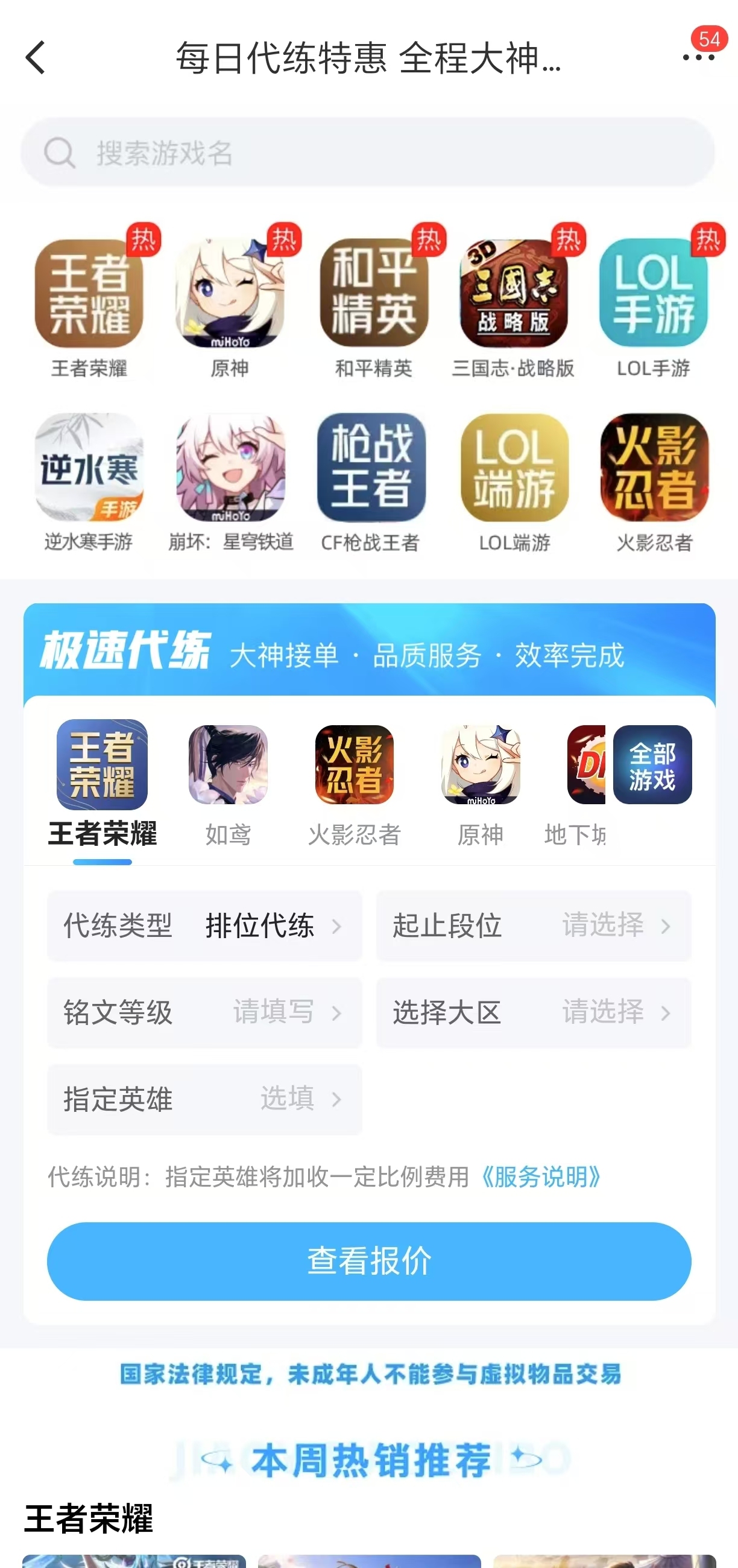738x1568 pixels.
Task: Open LOL端游 game icon
Action: pyautogui.click(x=514, y=468)
